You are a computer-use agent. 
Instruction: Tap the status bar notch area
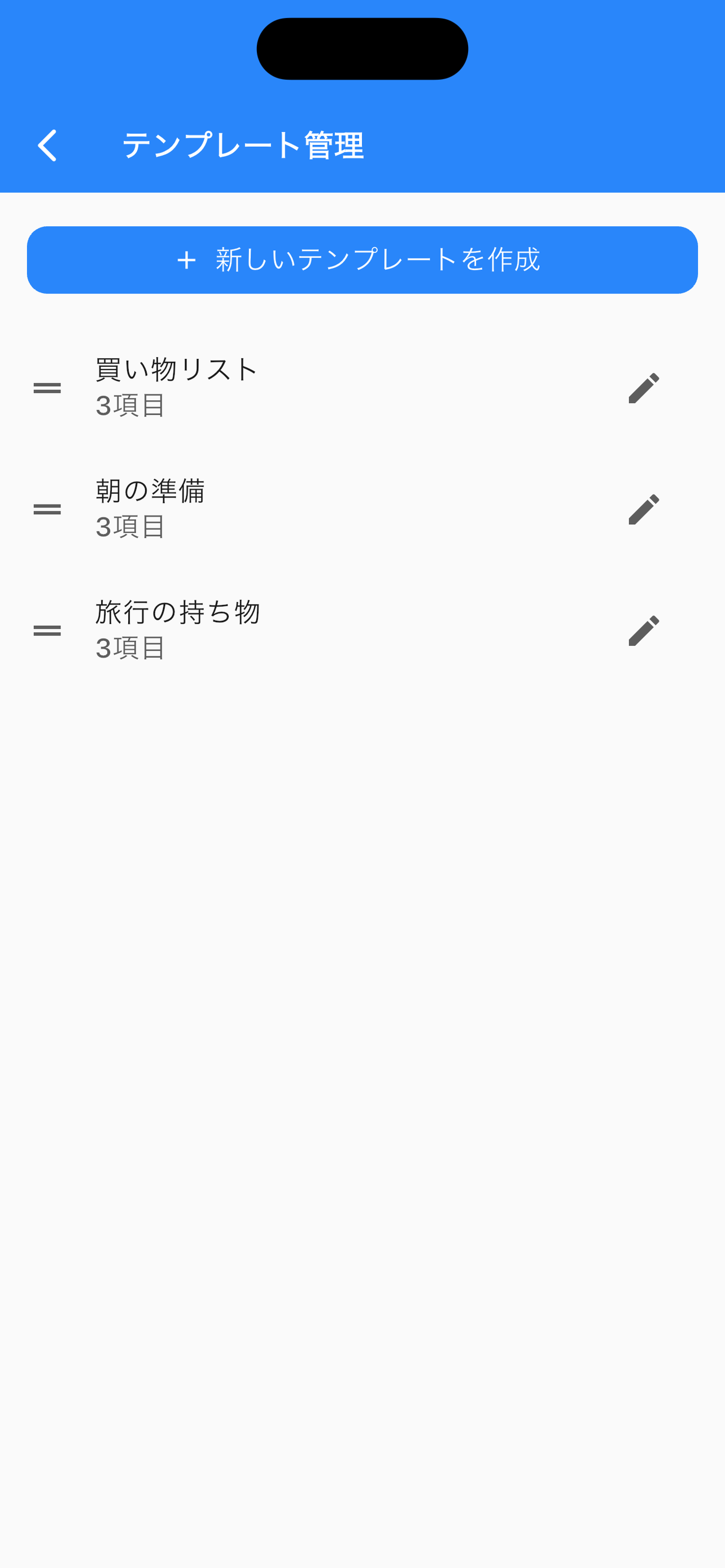(x=362, y=48)
